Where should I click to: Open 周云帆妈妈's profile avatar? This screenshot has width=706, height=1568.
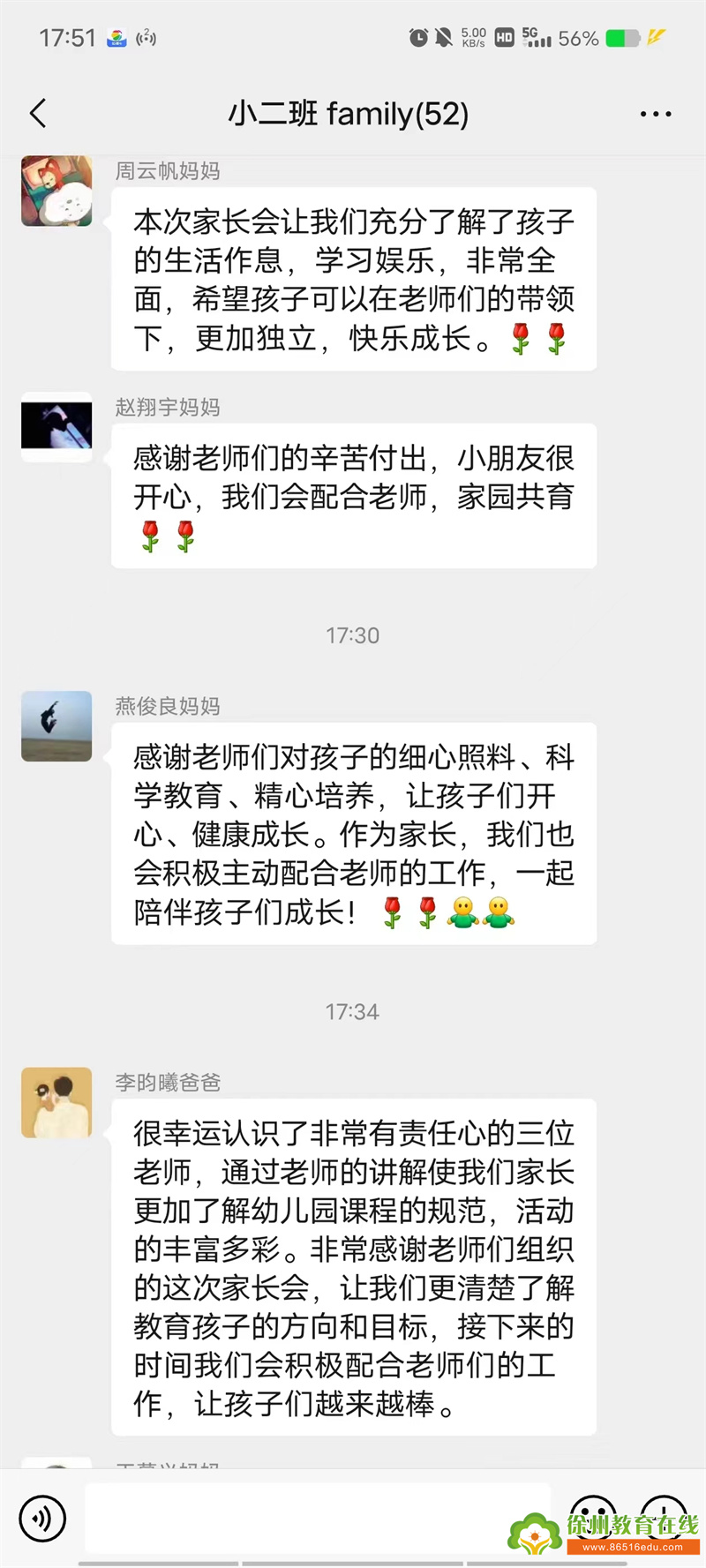[56, 191]
